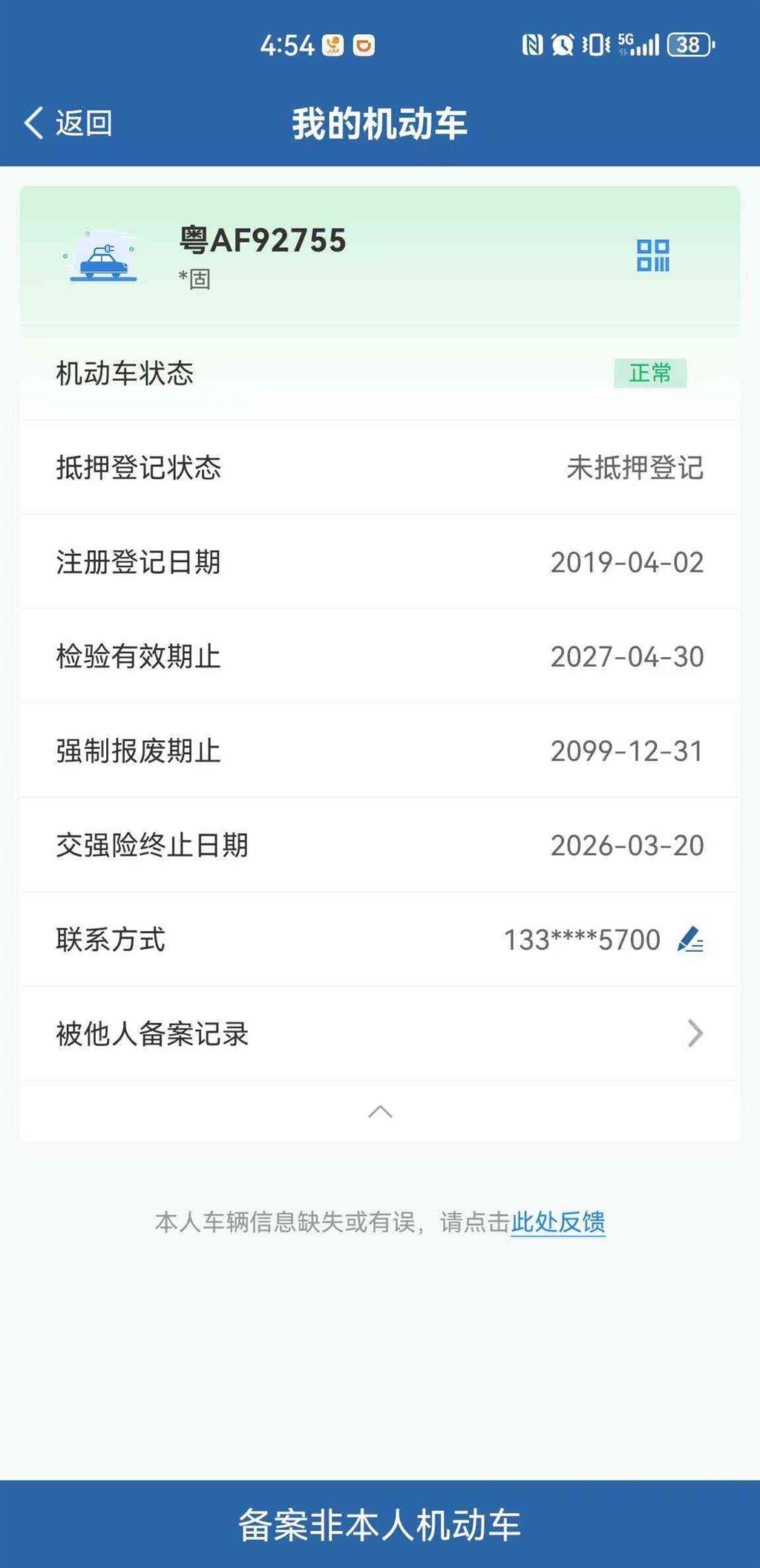This screenshot has height=1568, width=760.
Task: Select the 我的机动车 title bar
Action: click(380, 121)
